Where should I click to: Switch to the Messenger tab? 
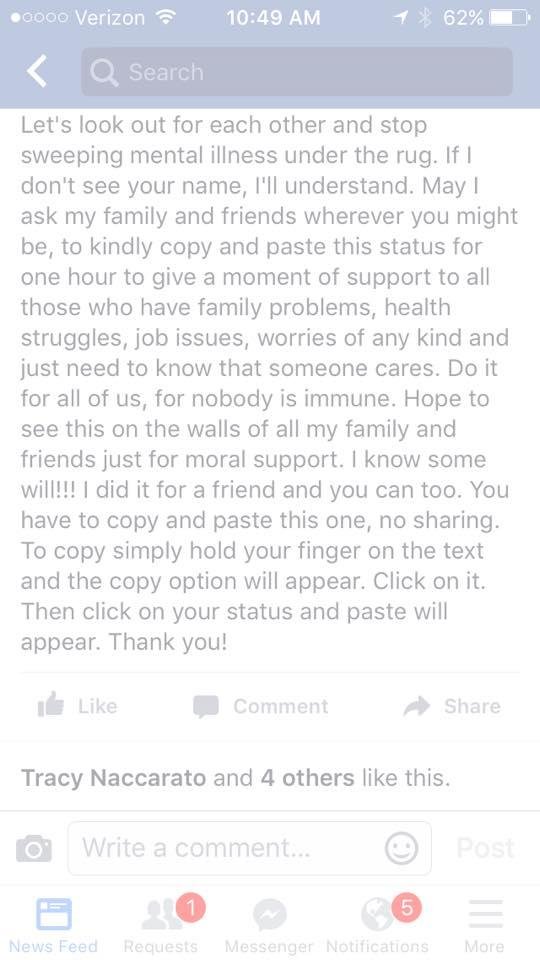pyautogui.click(x=269, y=924)
